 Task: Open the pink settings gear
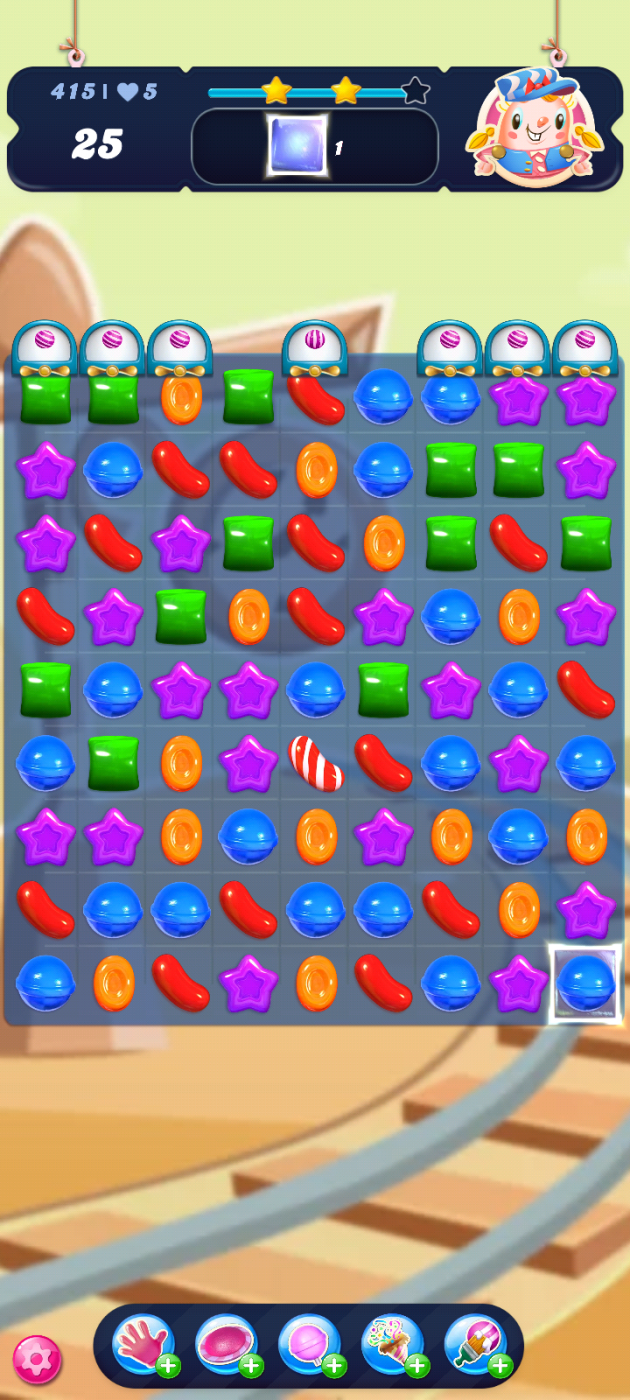coord(37,1359)
